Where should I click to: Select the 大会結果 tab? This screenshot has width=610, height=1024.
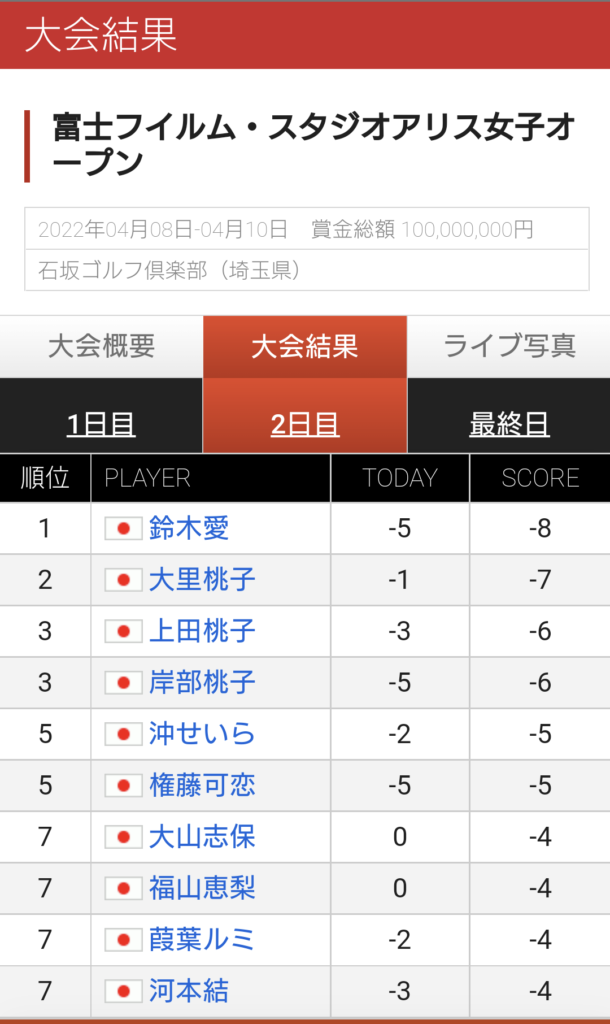pos(305,347)
